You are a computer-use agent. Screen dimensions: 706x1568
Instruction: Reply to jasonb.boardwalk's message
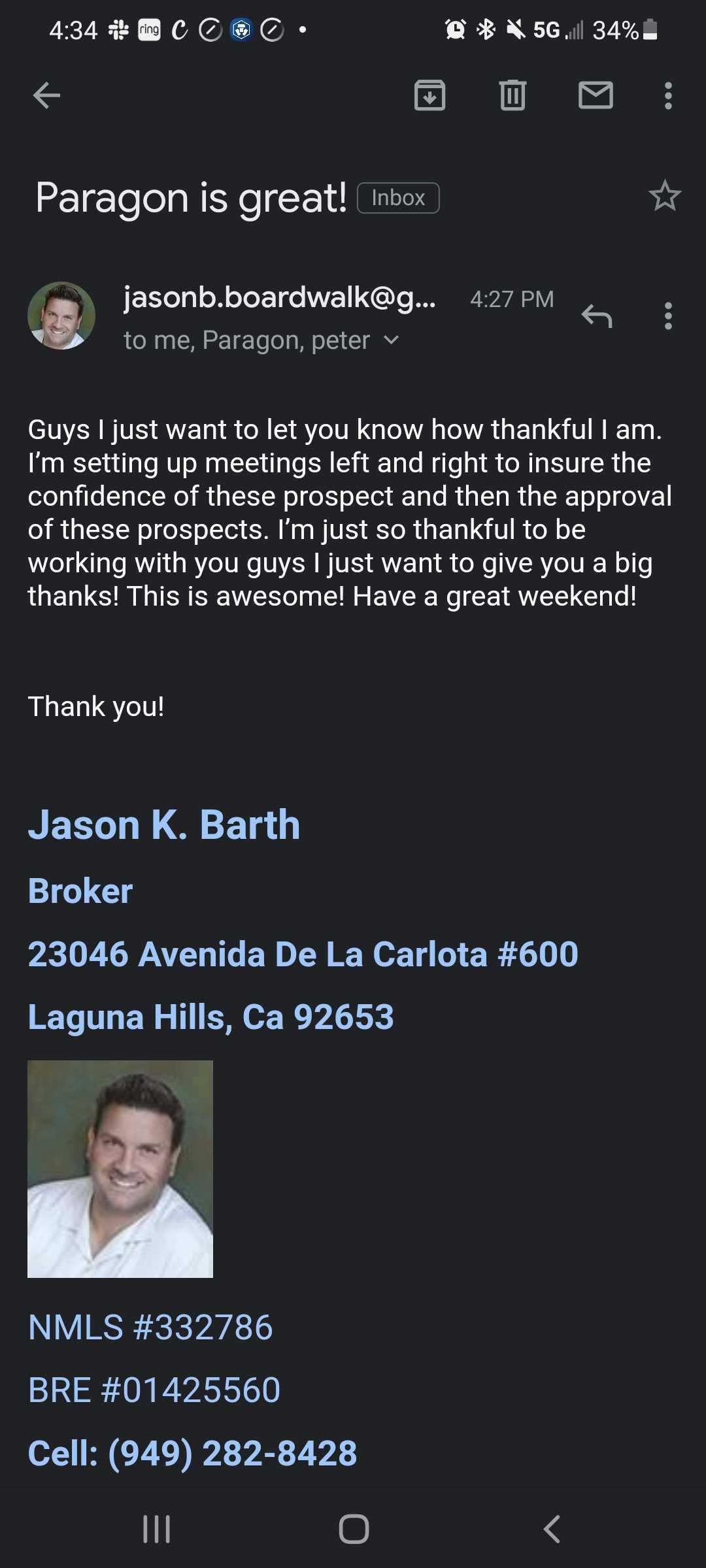[x=596, y=316]
